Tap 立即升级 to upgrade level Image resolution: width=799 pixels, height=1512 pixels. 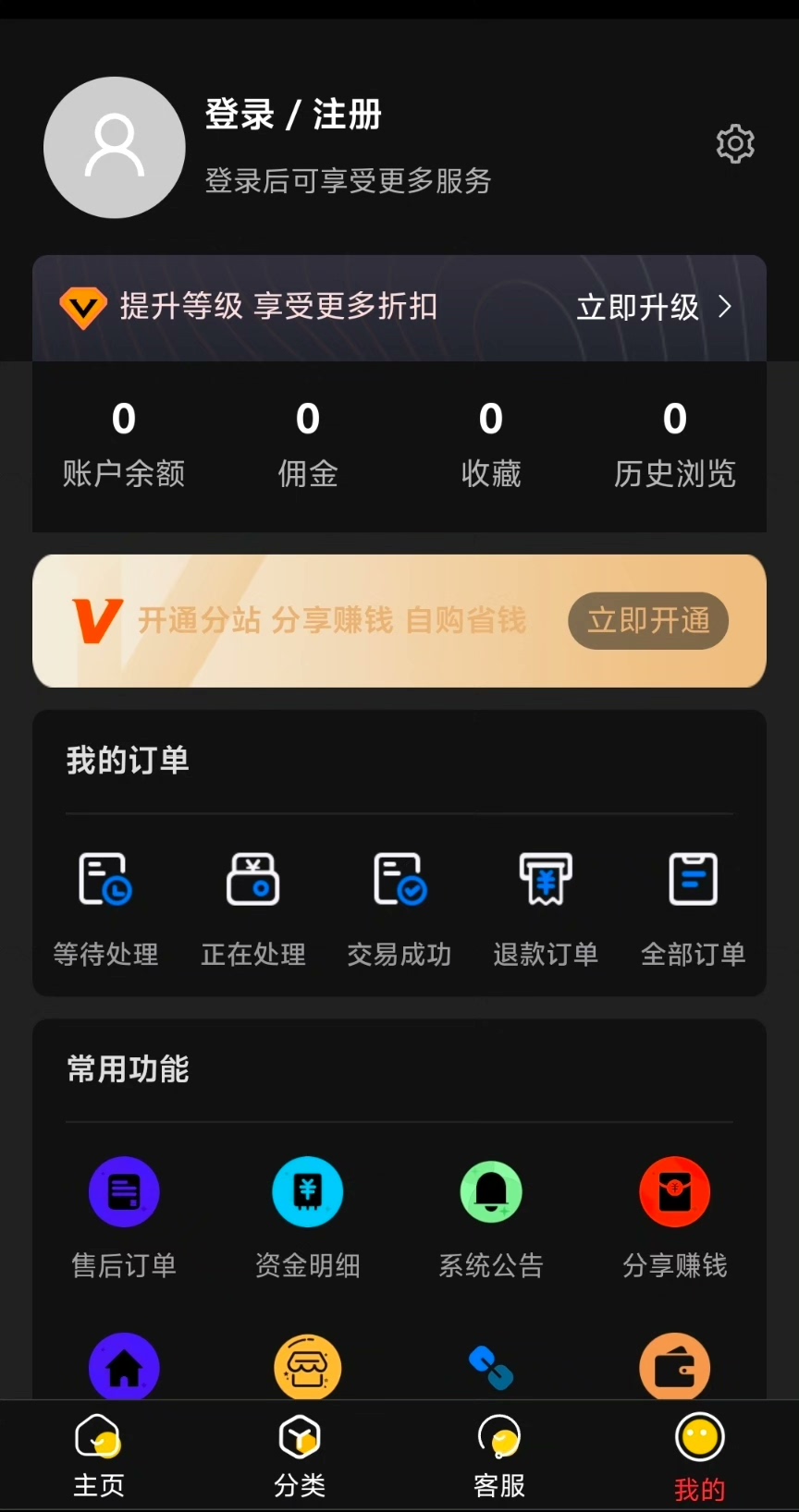(x=652, y=307)
